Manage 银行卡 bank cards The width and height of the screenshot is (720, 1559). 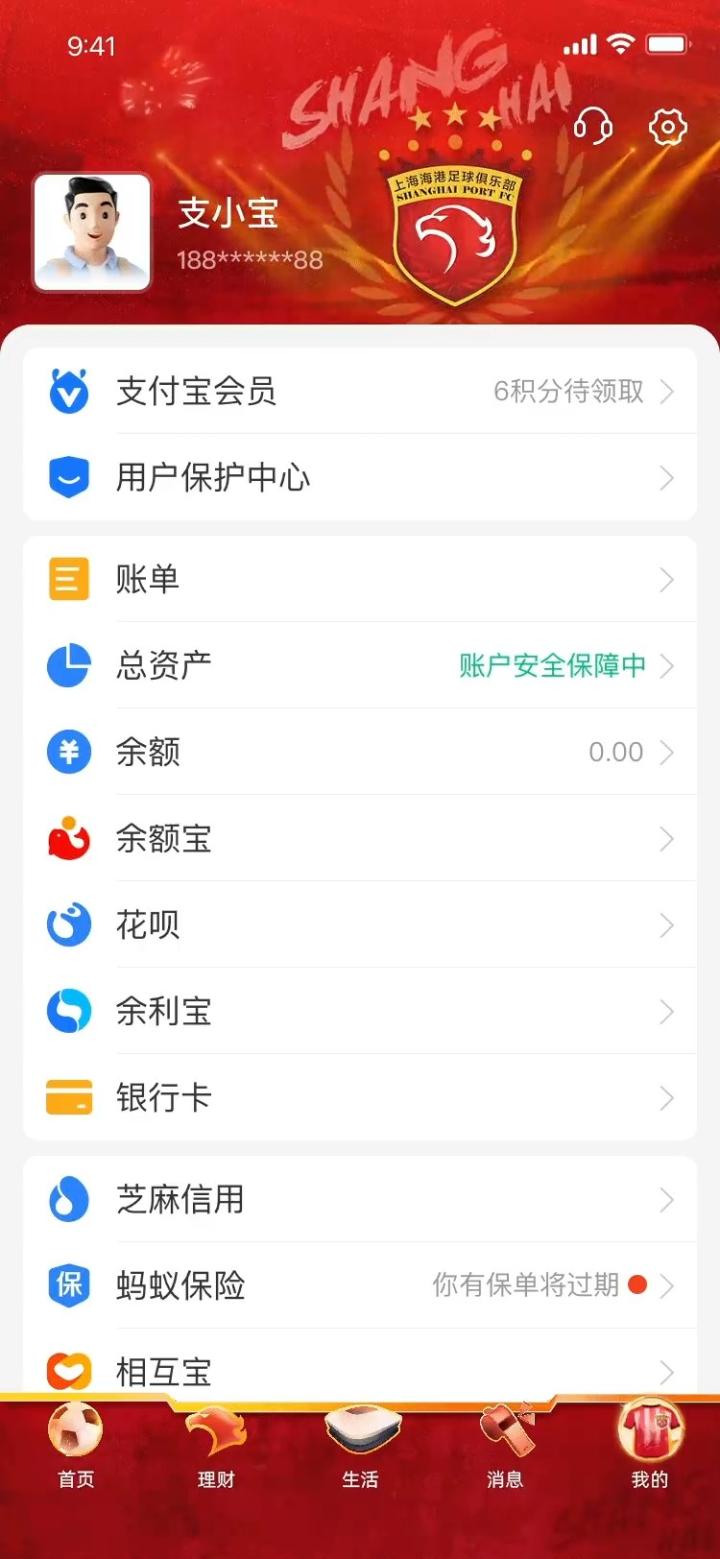pos(360,1098)
